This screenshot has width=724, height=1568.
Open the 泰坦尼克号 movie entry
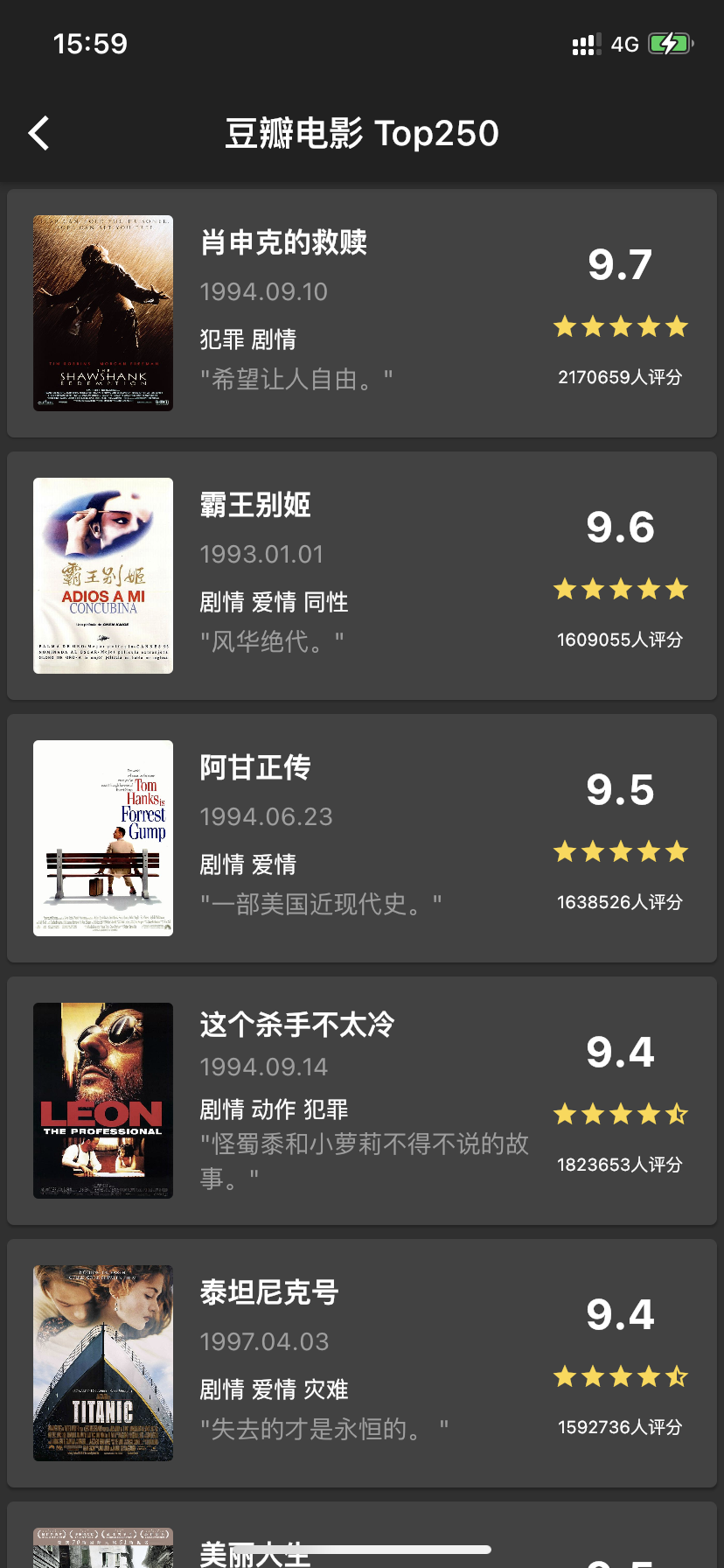point(362,1363)
